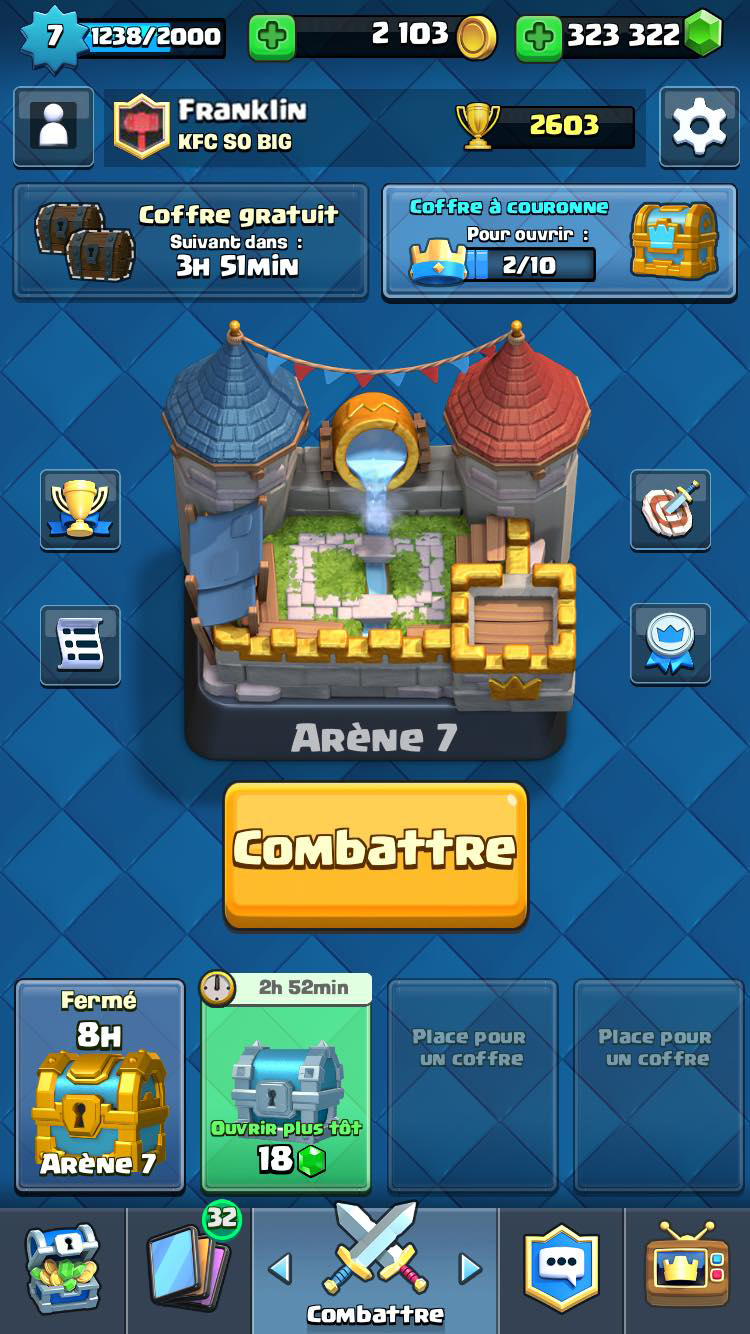Open the trophy leaderboard icon
The image size is (750, 1334).
click(80, 510)
